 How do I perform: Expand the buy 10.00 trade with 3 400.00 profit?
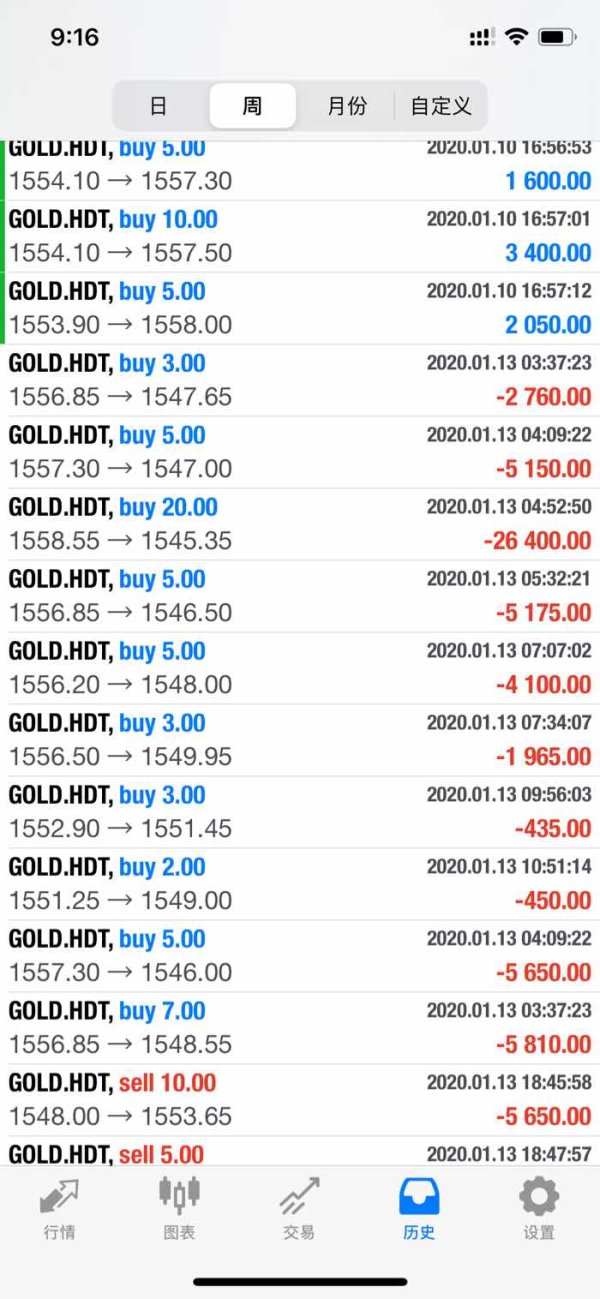point(300,236)
